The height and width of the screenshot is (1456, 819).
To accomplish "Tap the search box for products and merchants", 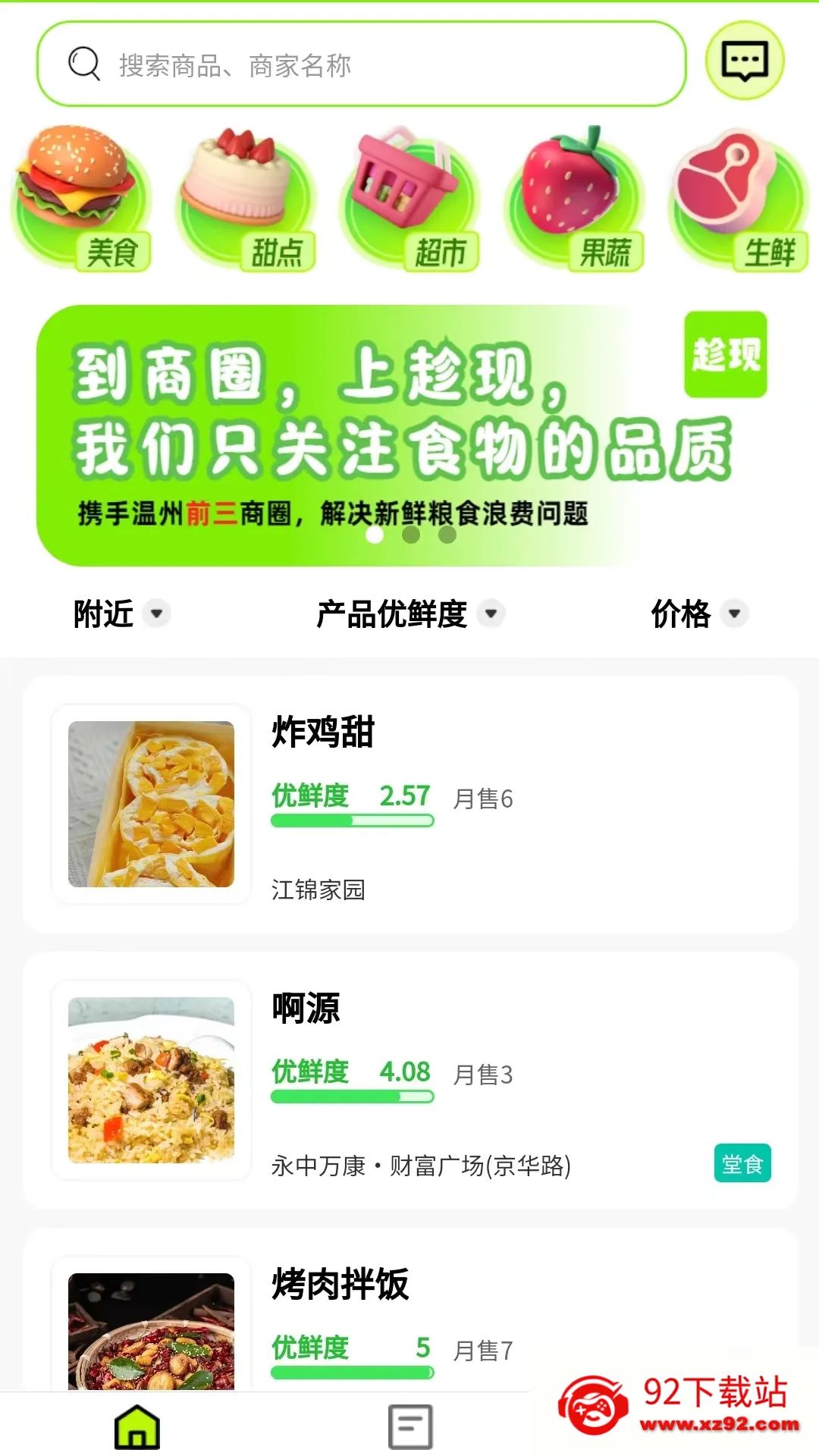I will (x=362, y=64).
